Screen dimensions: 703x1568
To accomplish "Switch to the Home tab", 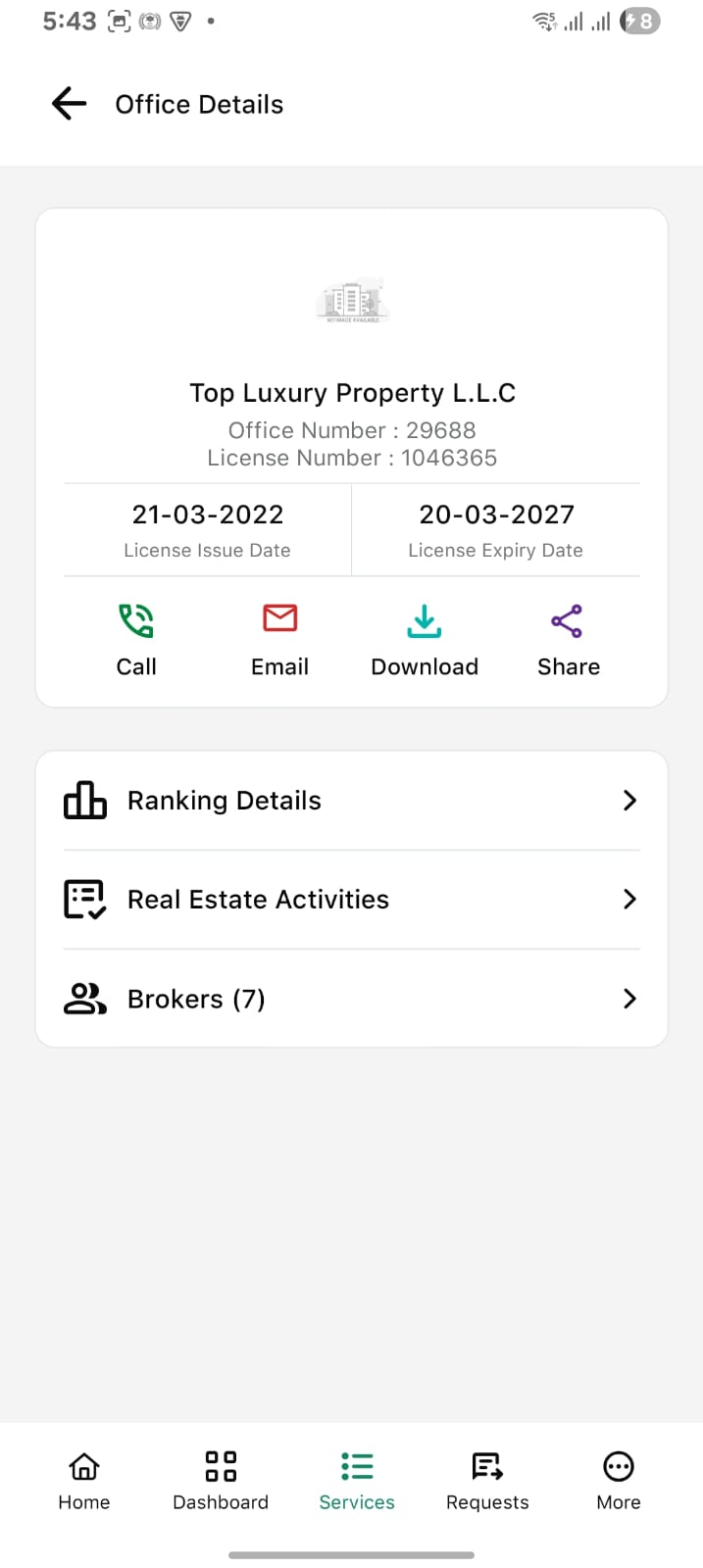I will point(84,1481).
